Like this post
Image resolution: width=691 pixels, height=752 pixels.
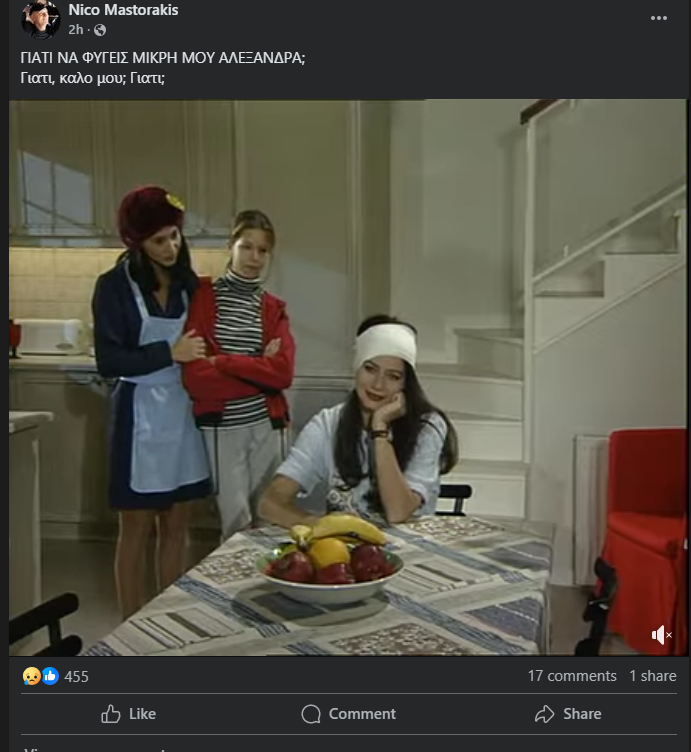[129, 714]
